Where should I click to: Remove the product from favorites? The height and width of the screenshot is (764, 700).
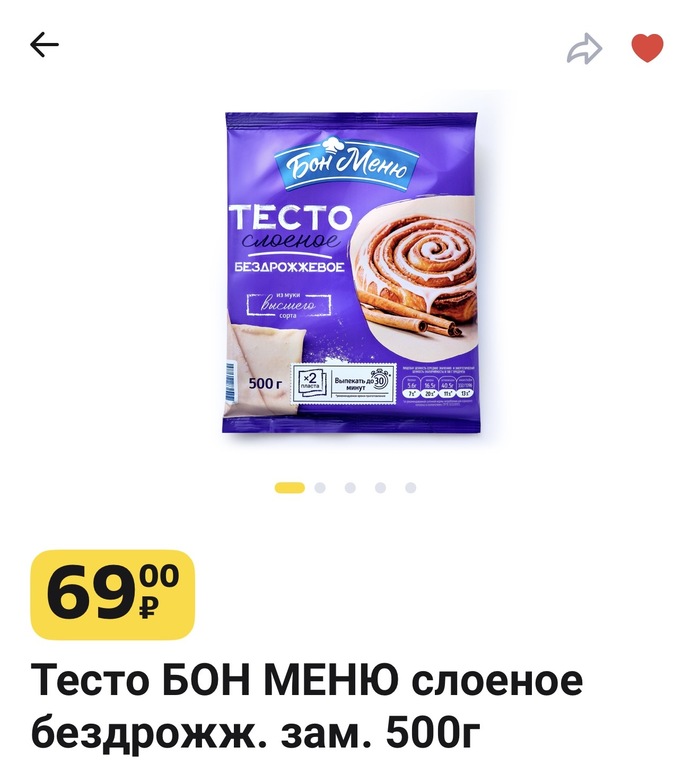point(648,48)
